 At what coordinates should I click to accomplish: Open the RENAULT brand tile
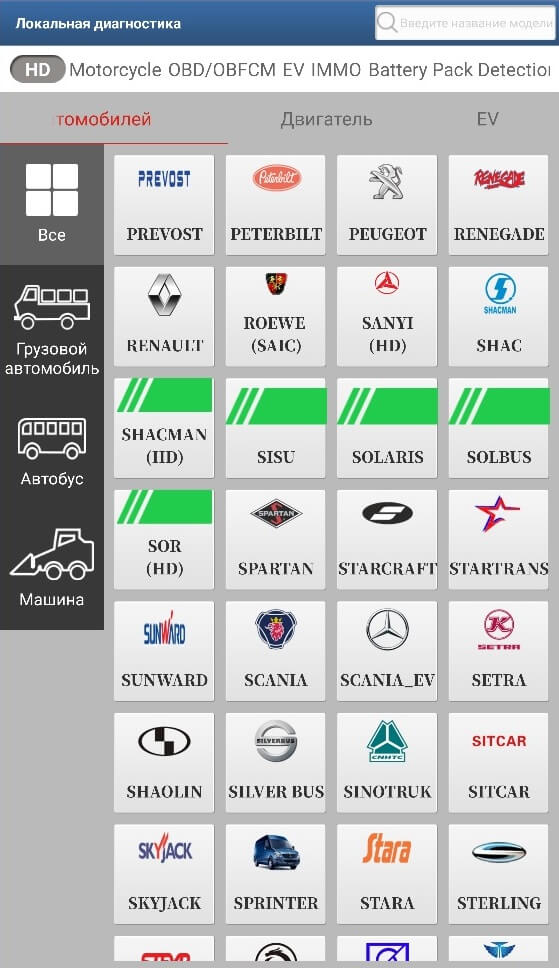tap(164, 317)
